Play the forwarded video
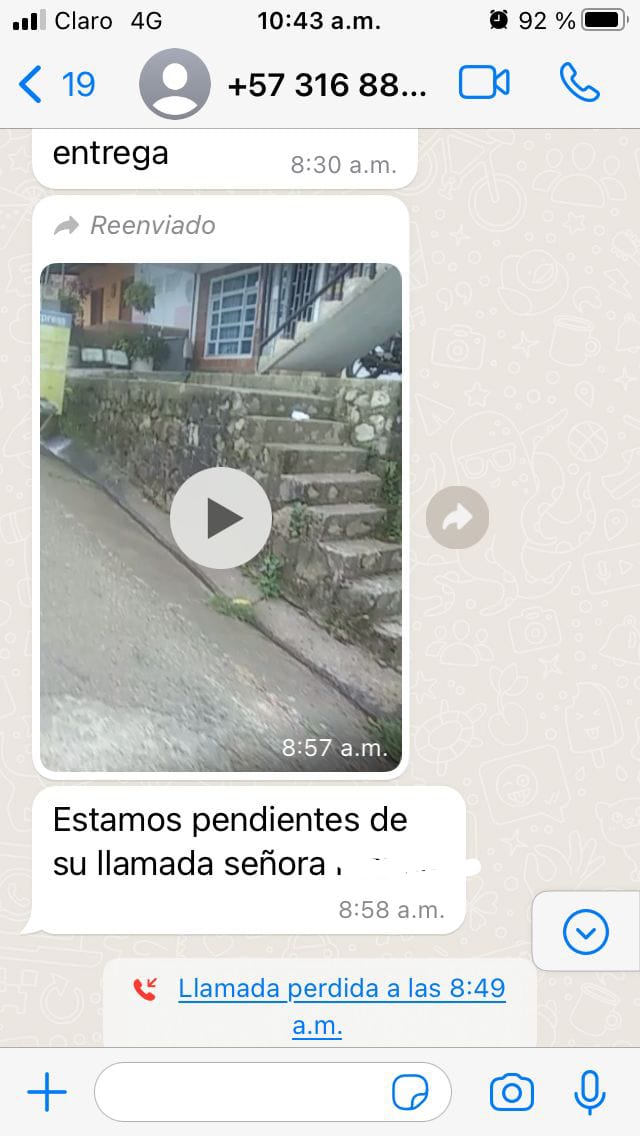Screen dimensions: 640x1136 pos(220,518)
